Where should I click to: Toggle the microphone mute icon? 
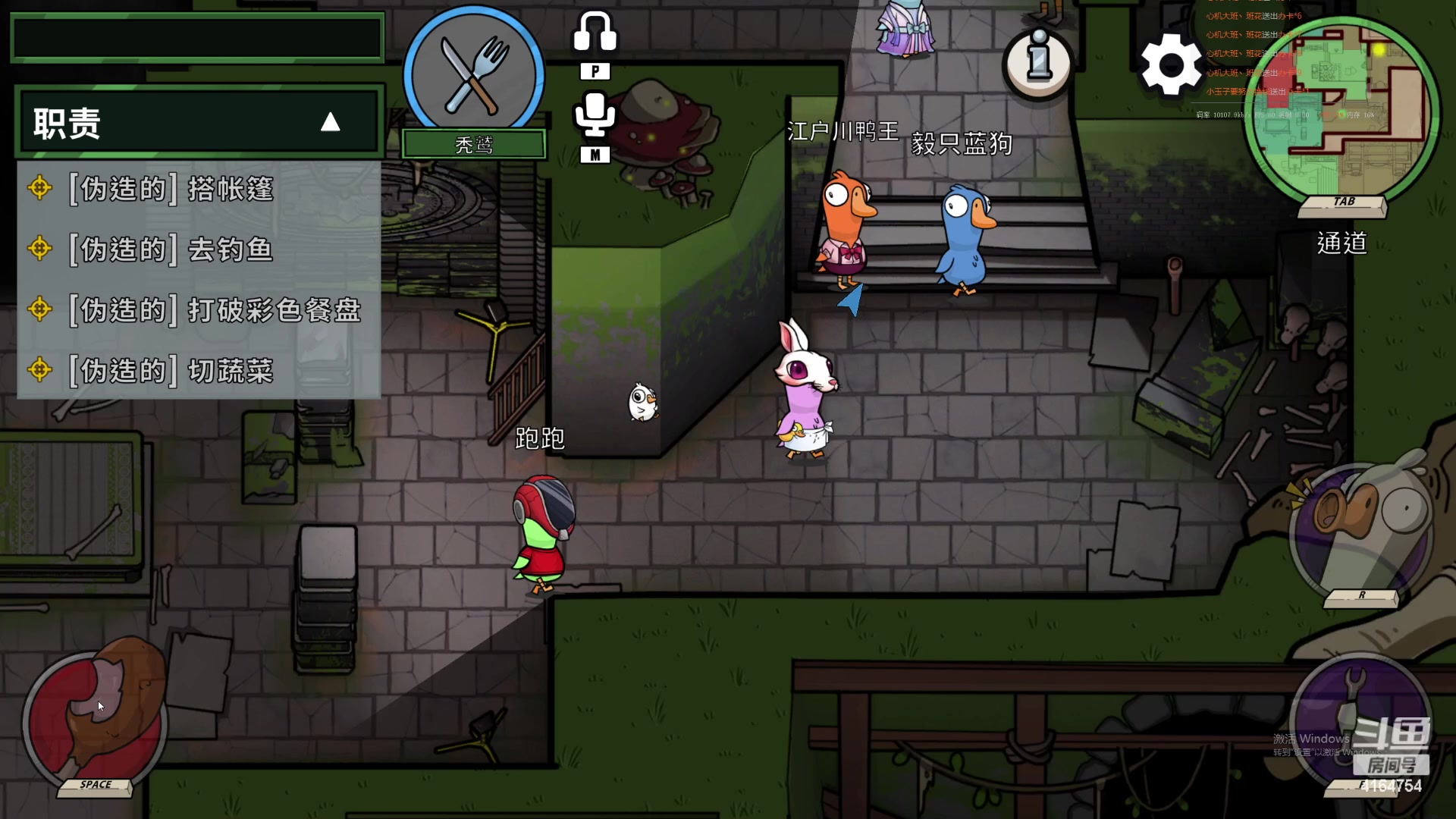click(595, 115)
